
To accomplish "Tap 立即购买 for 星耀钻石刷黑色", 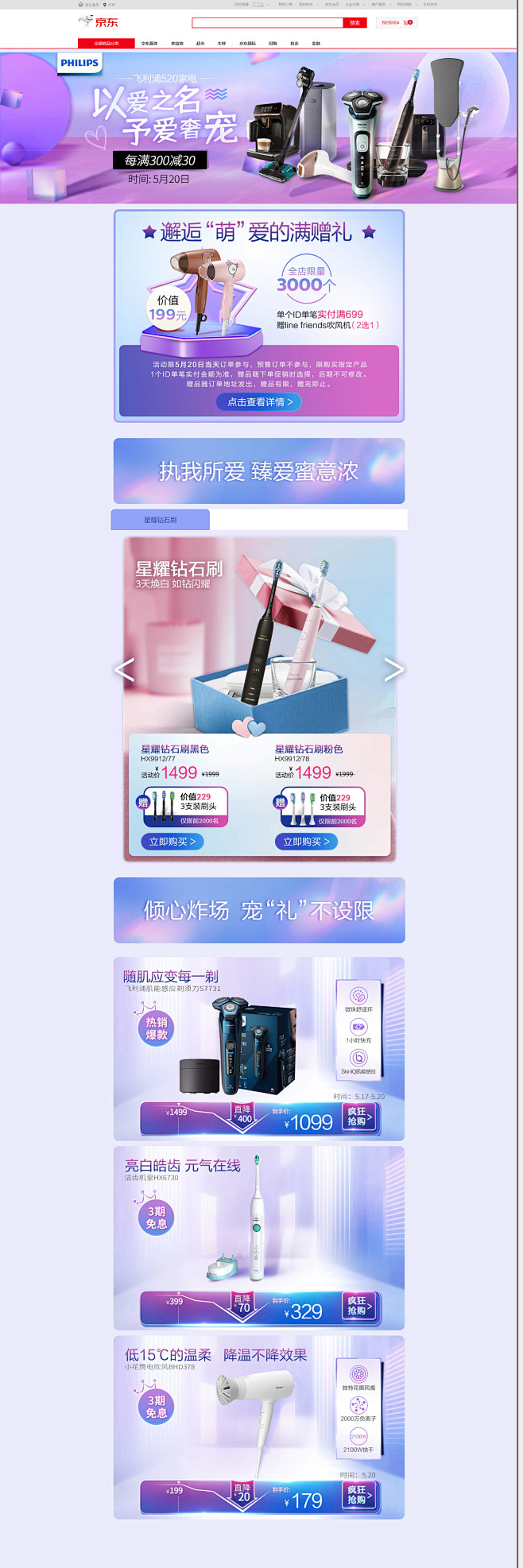I will tap(172, 841).
